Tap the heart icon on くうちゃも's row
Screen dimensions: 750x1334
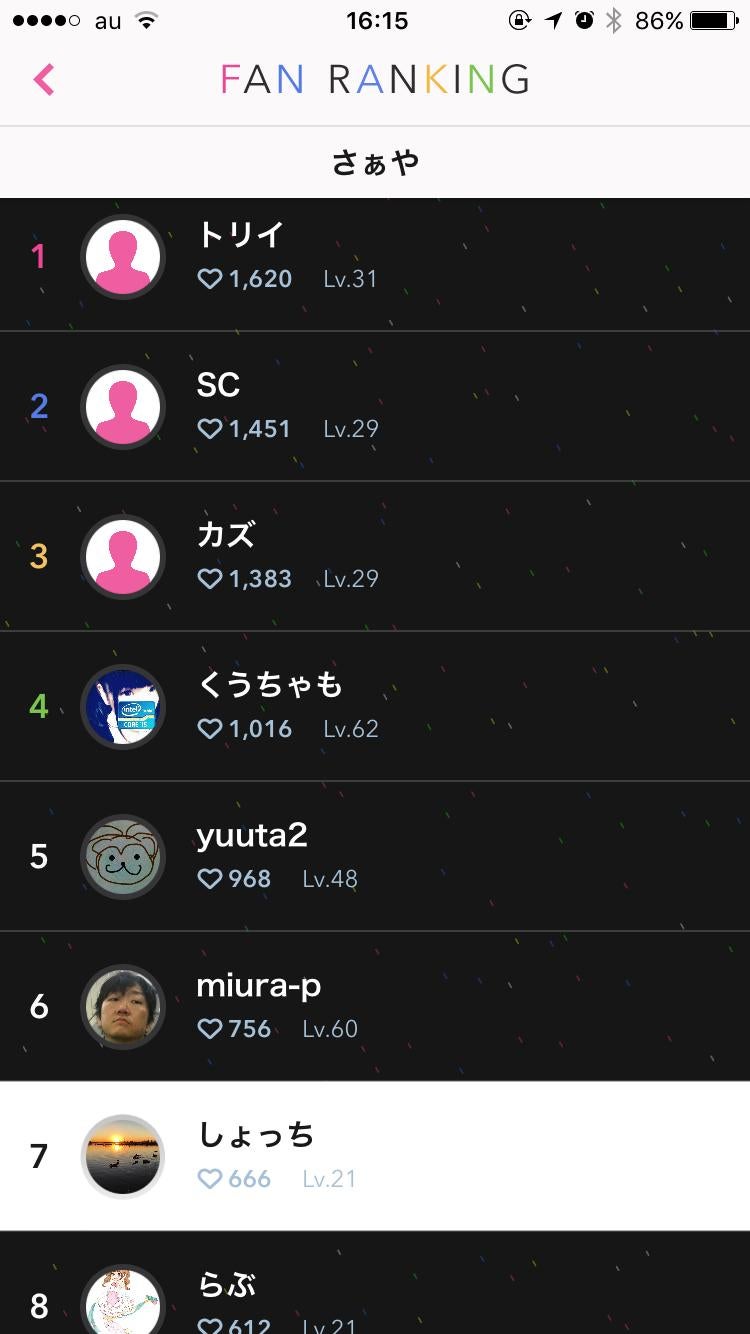click(208, 729)
